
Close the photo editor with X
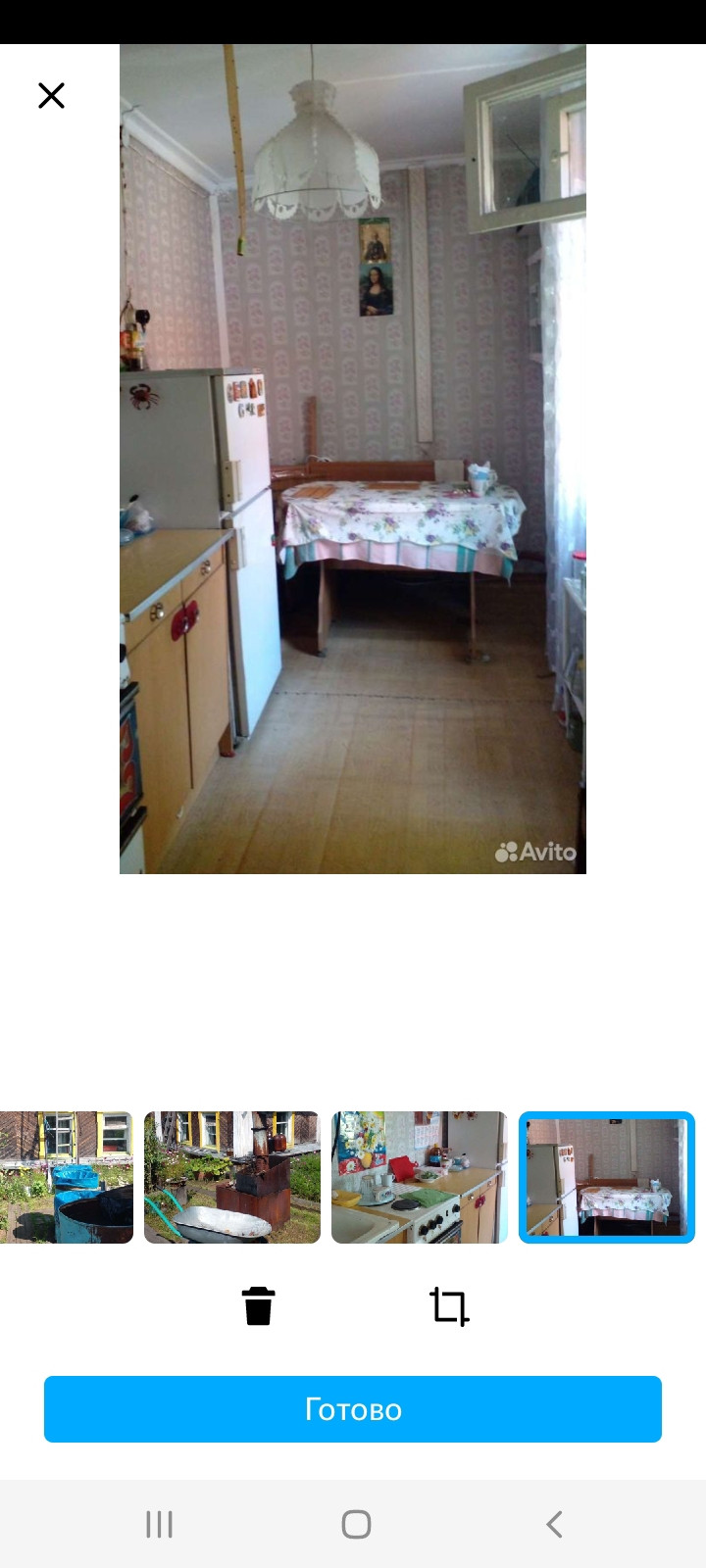tap(51, 95)
